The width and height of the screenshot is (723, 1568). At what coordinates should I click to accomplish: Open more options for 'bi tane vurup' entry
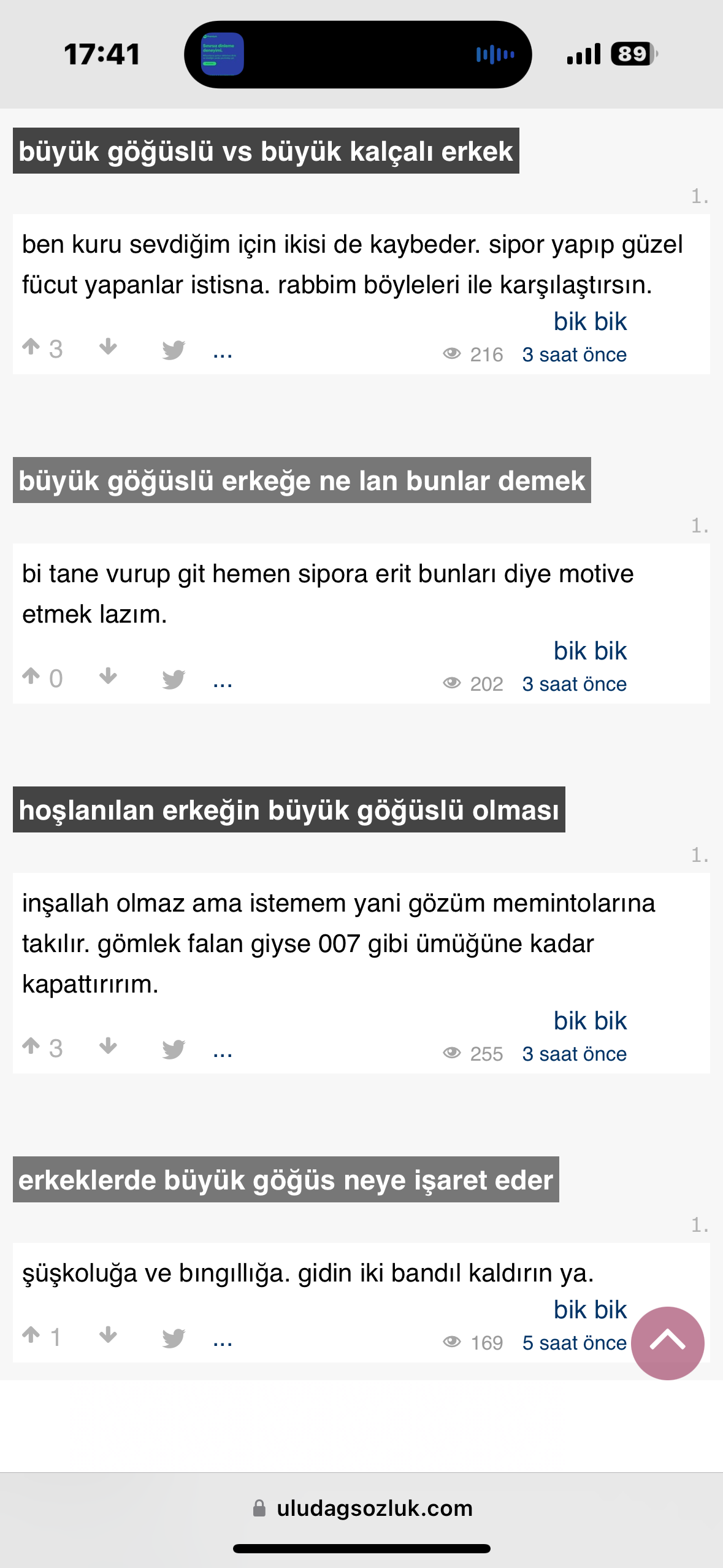pyautogui.click(x=223, y=682)
